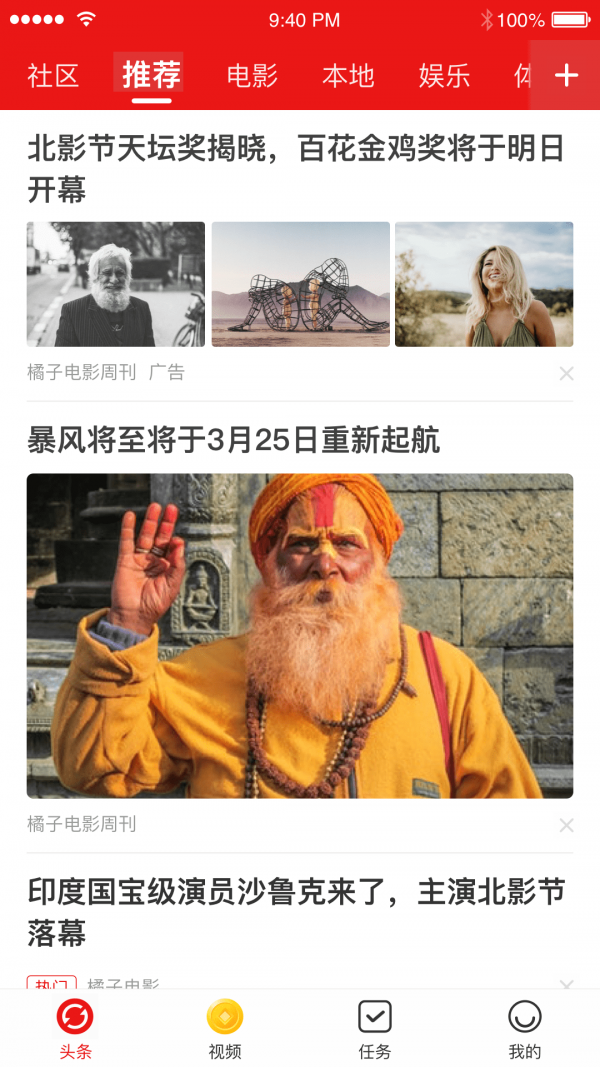Open the 任务 tab
This screenshot has height=1067, width=600.
coord(375,1028)
